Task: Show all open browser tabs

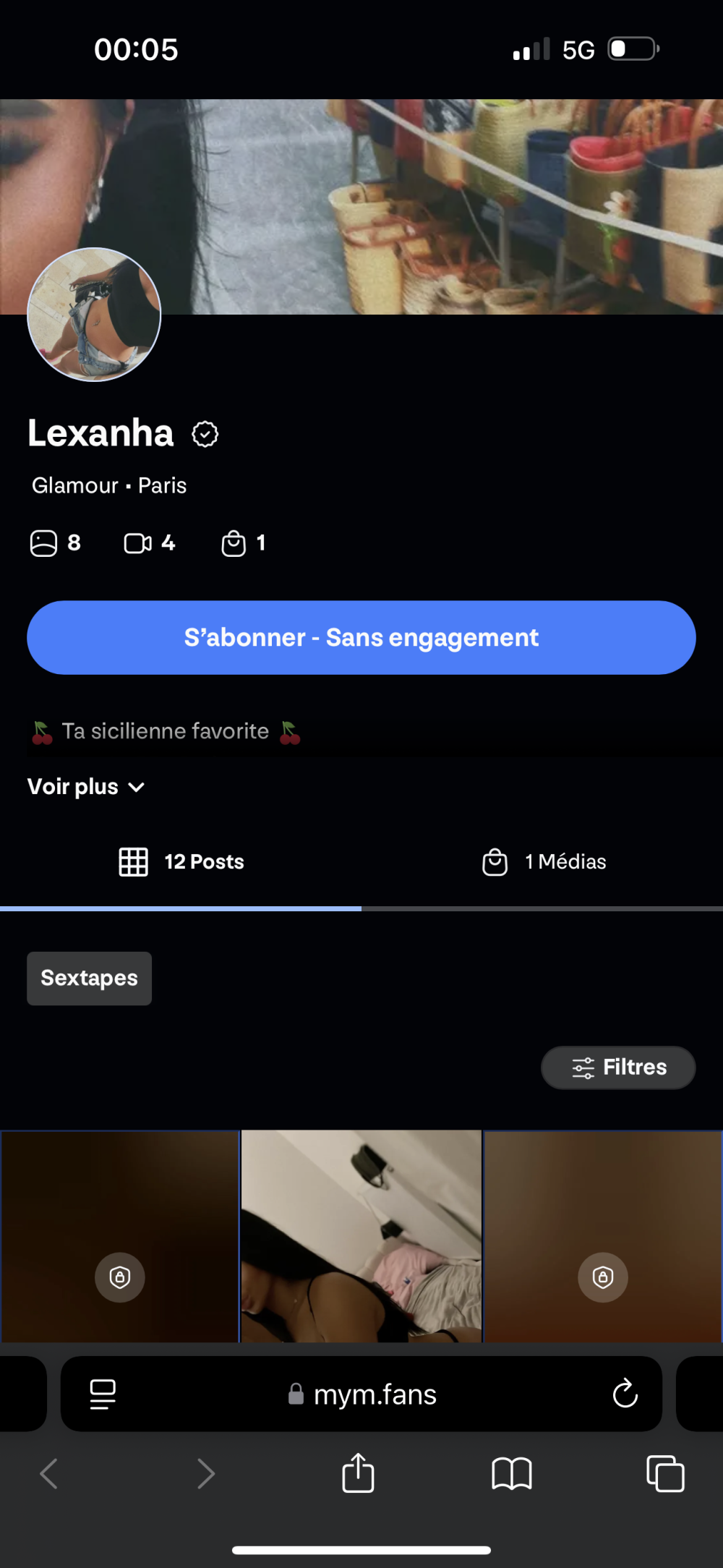Action: click(665, 1473)
